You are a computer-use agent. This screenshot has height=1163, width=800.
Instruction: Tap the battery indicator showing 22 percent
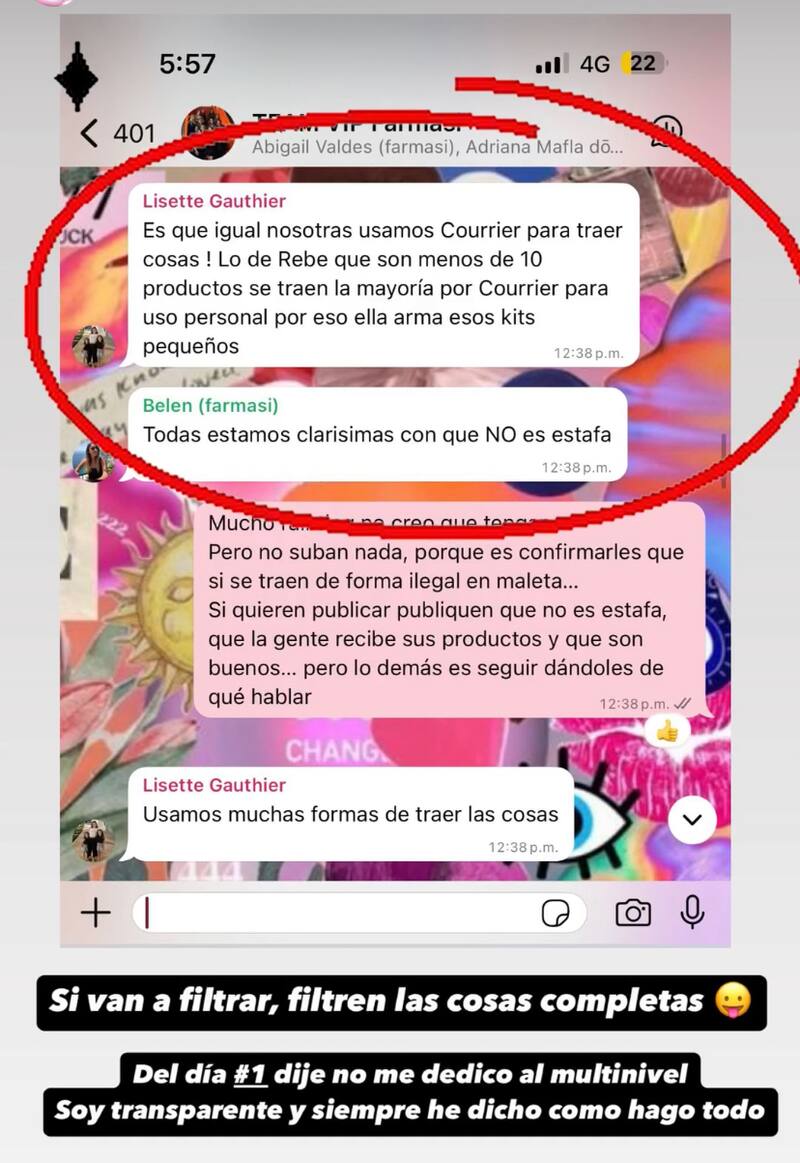(x=641, y=63)
